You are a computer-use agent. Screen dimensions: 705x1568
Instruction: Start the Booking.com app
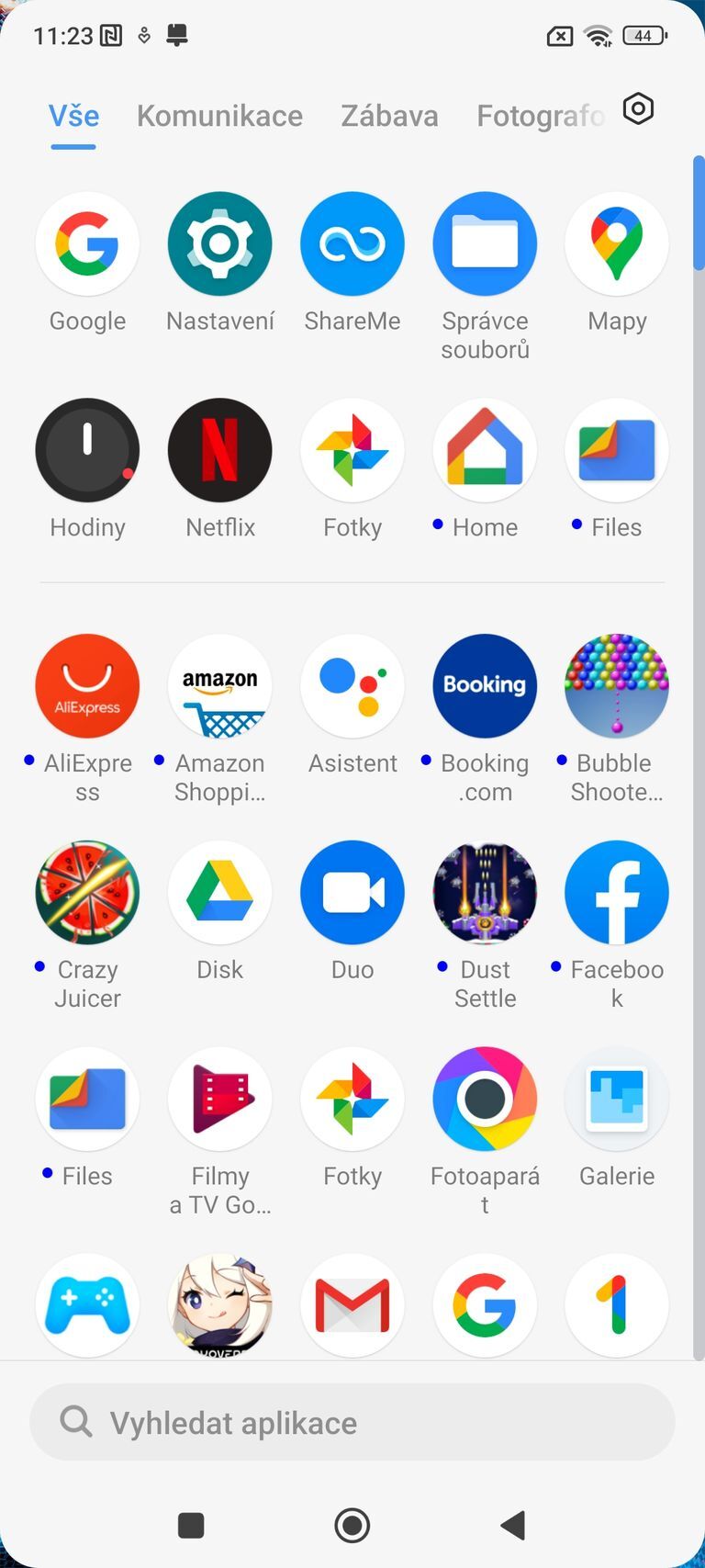pyautogui.click(x=485, y=686)
